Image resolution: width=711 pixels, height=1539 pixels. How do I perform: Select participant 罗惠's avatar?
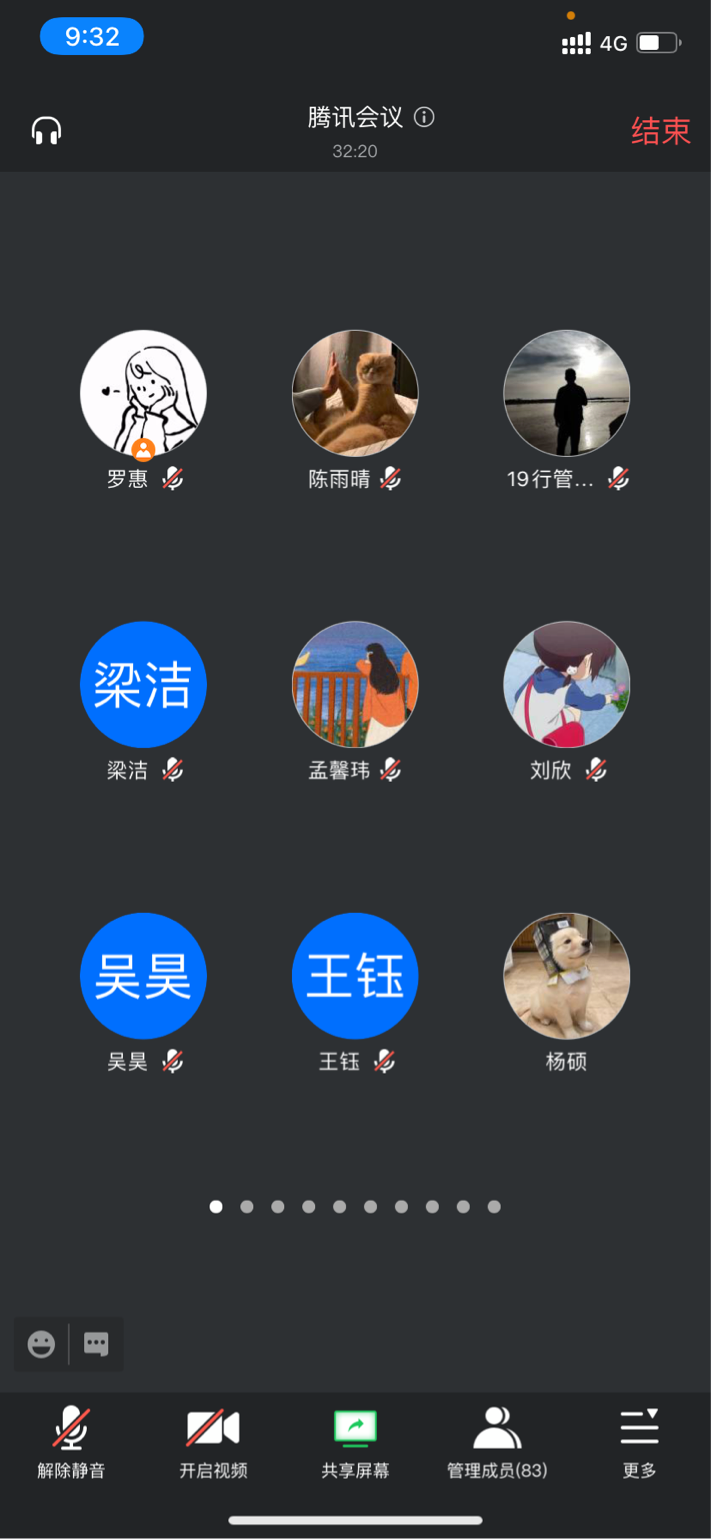point(143,393)
